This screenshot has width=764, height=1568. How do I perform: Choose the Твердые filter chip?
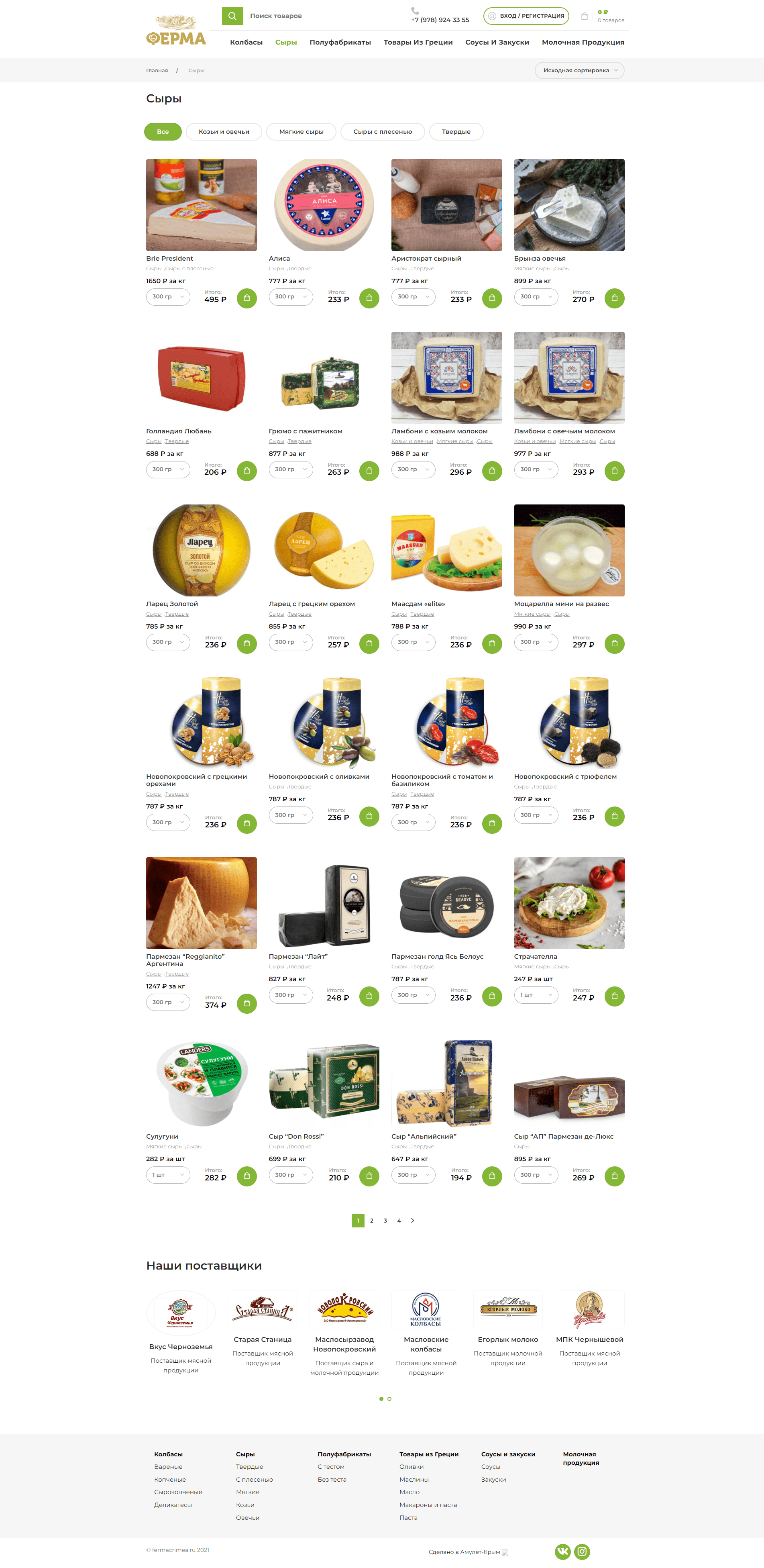(x=456, y=131)
